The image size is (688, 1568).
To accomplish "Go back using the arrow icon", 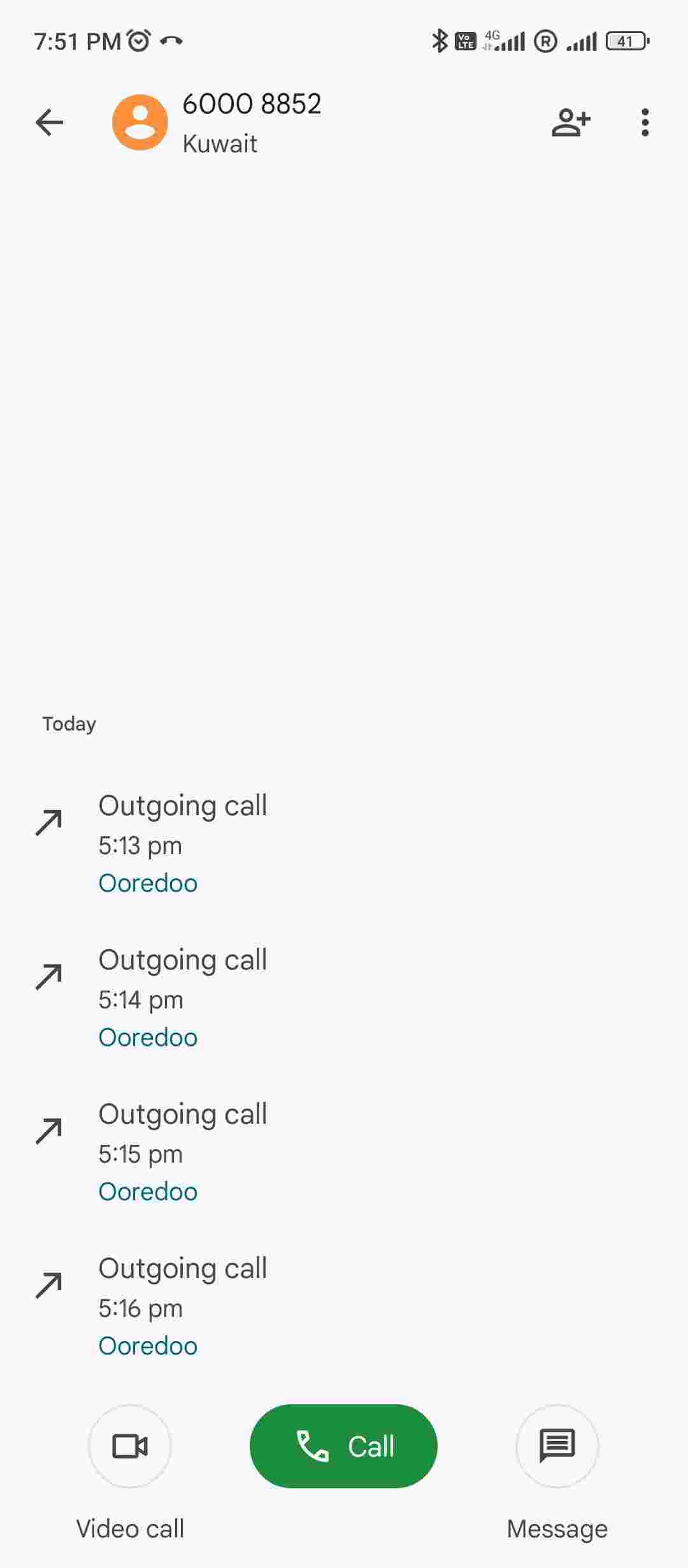I will [x=49, y=122].
